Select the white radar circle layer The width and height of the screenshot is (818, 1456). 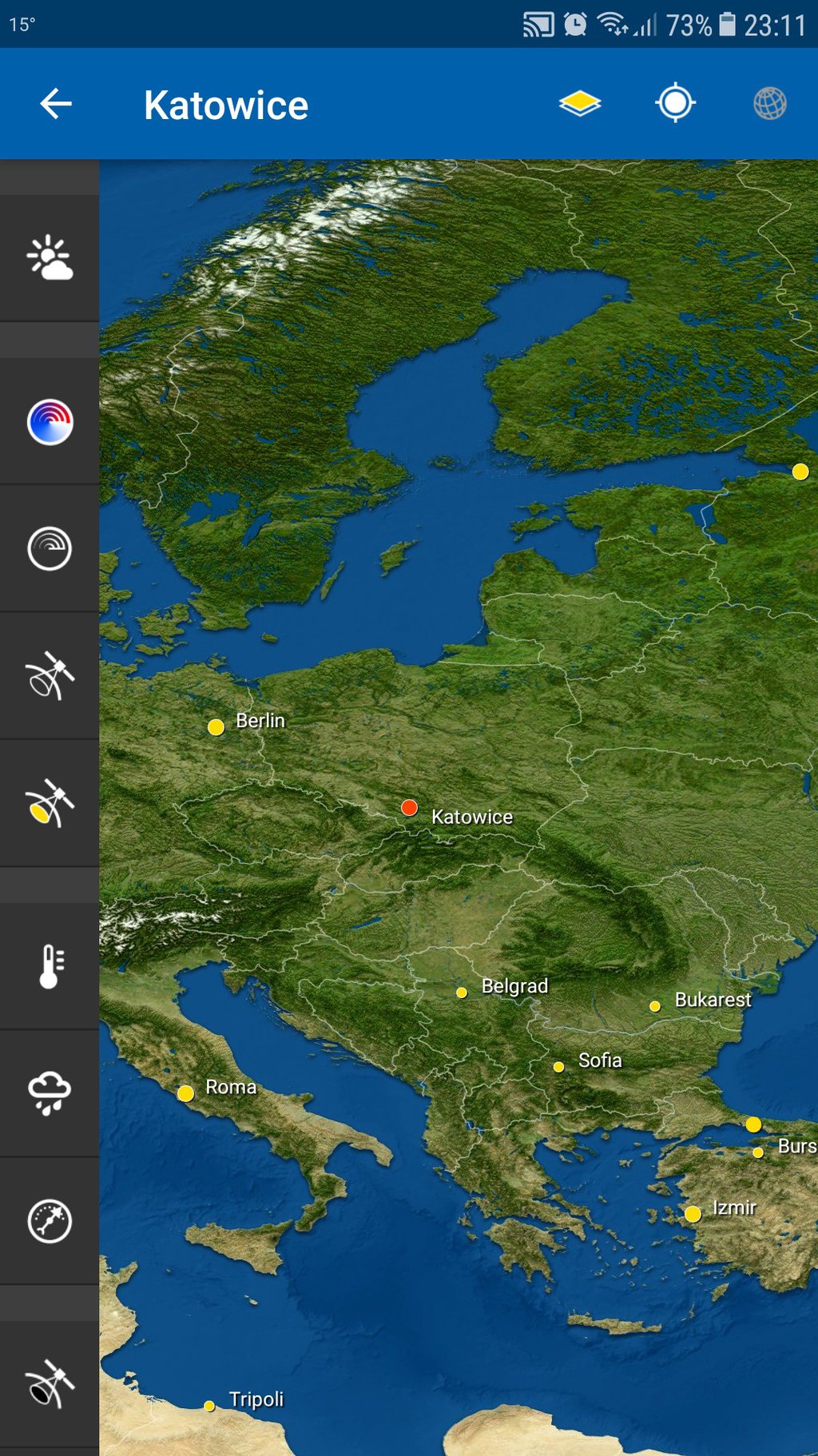click(x=50, y=549)
